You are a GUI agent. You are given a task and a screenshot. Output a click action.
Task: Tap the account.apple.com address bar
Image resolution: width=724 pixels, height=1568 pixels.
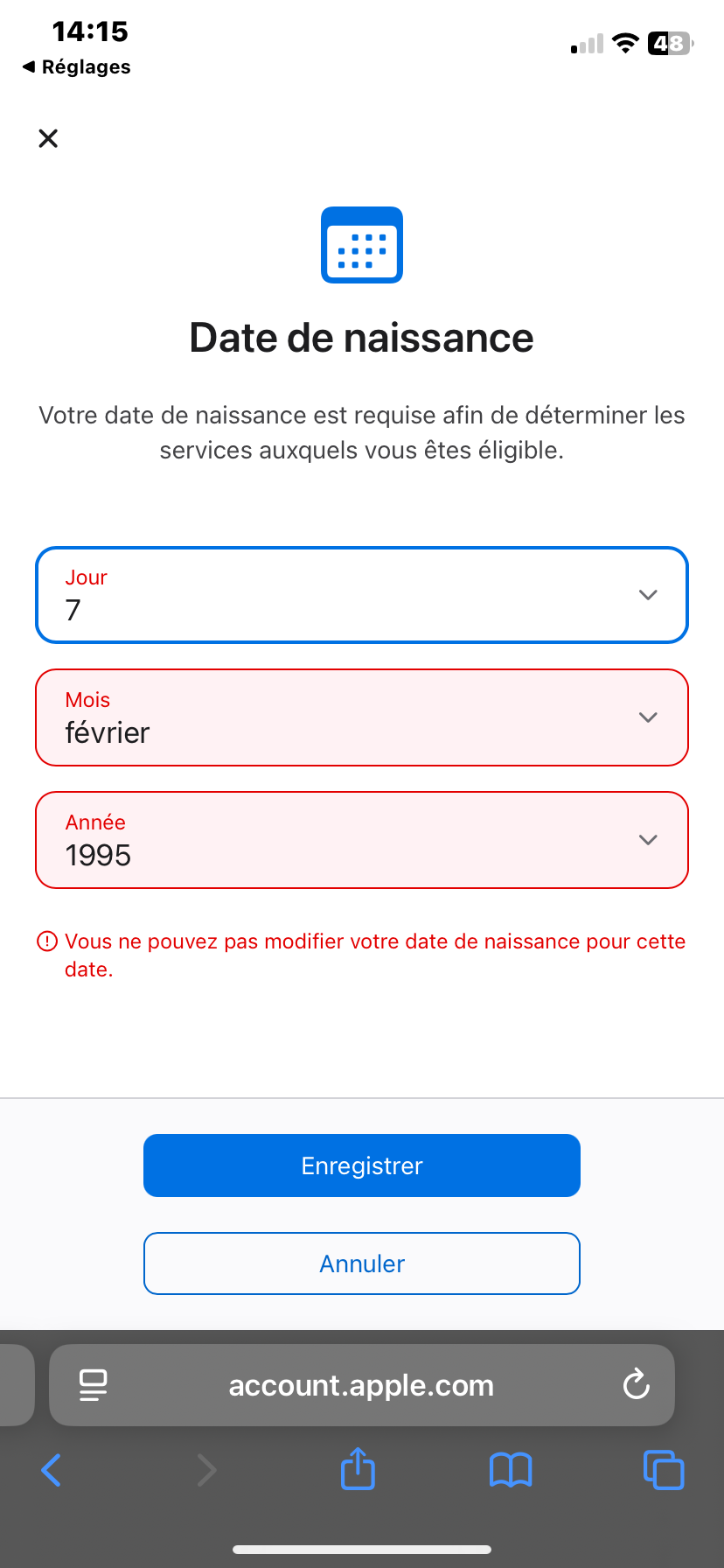(x=361, y=1385)
